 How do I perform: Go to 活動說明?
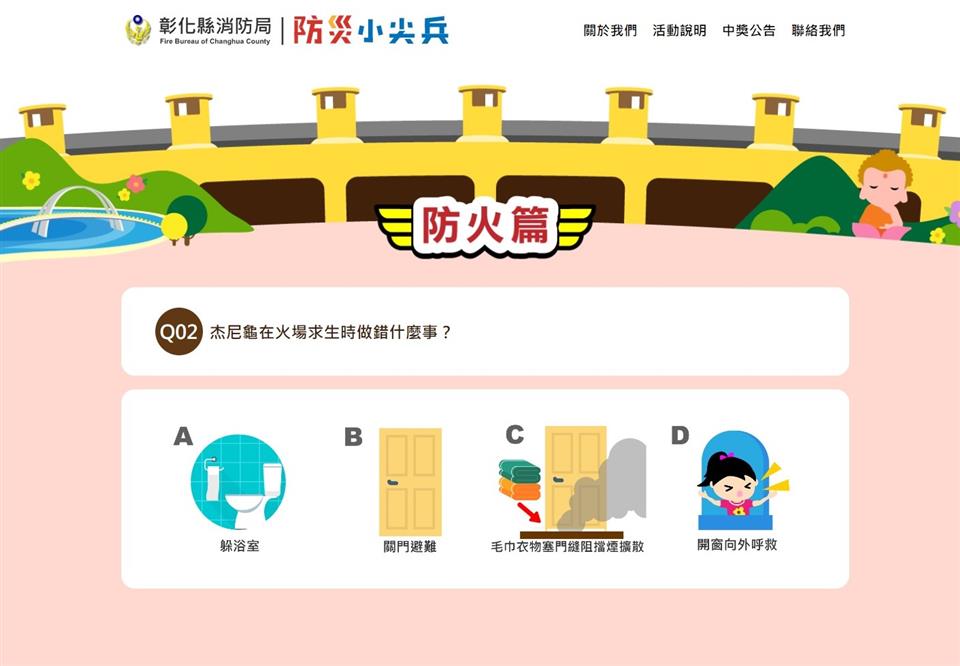[679, 30]
